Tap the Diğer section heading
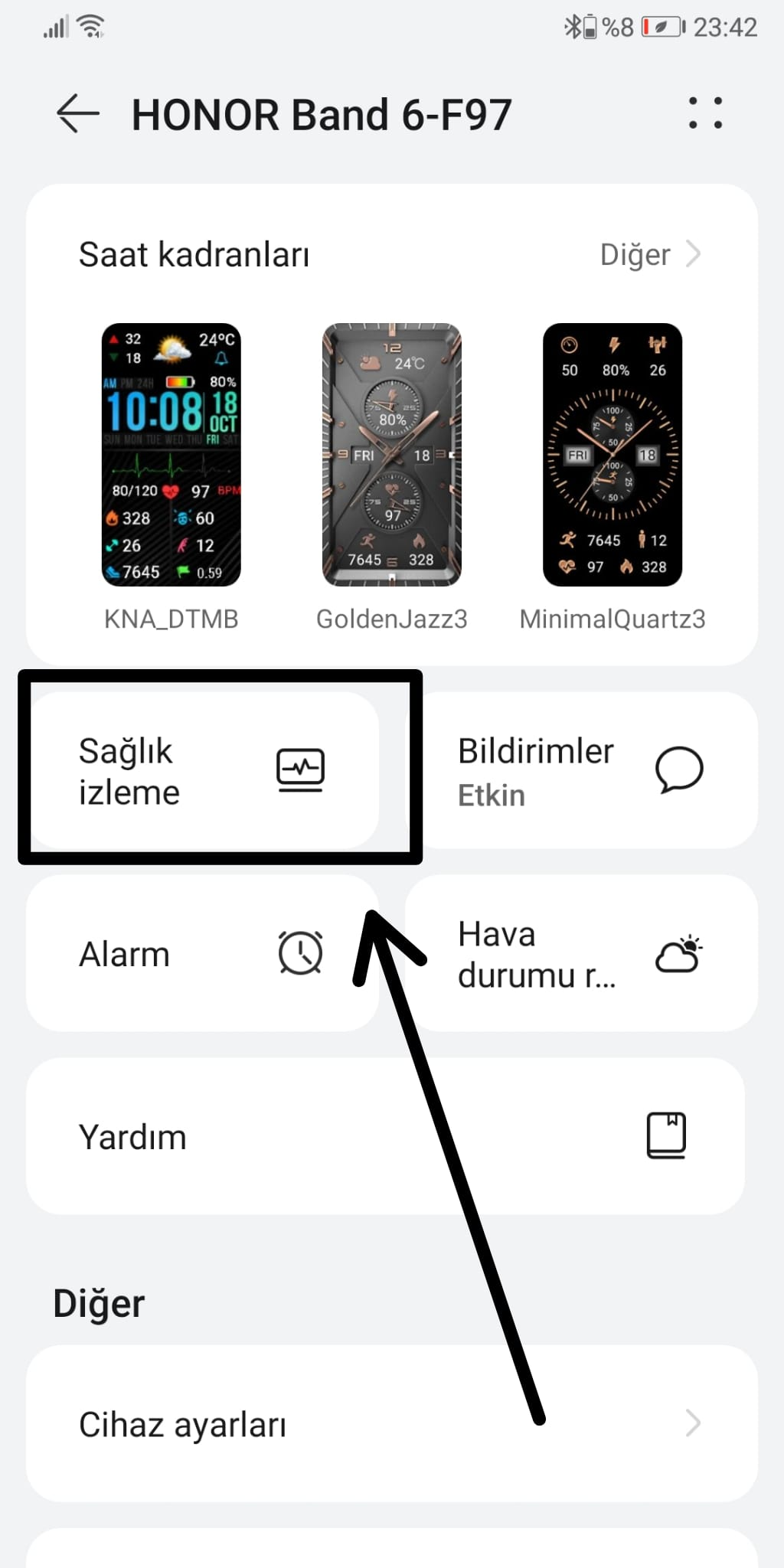784x1568 pixels. 98,1303
